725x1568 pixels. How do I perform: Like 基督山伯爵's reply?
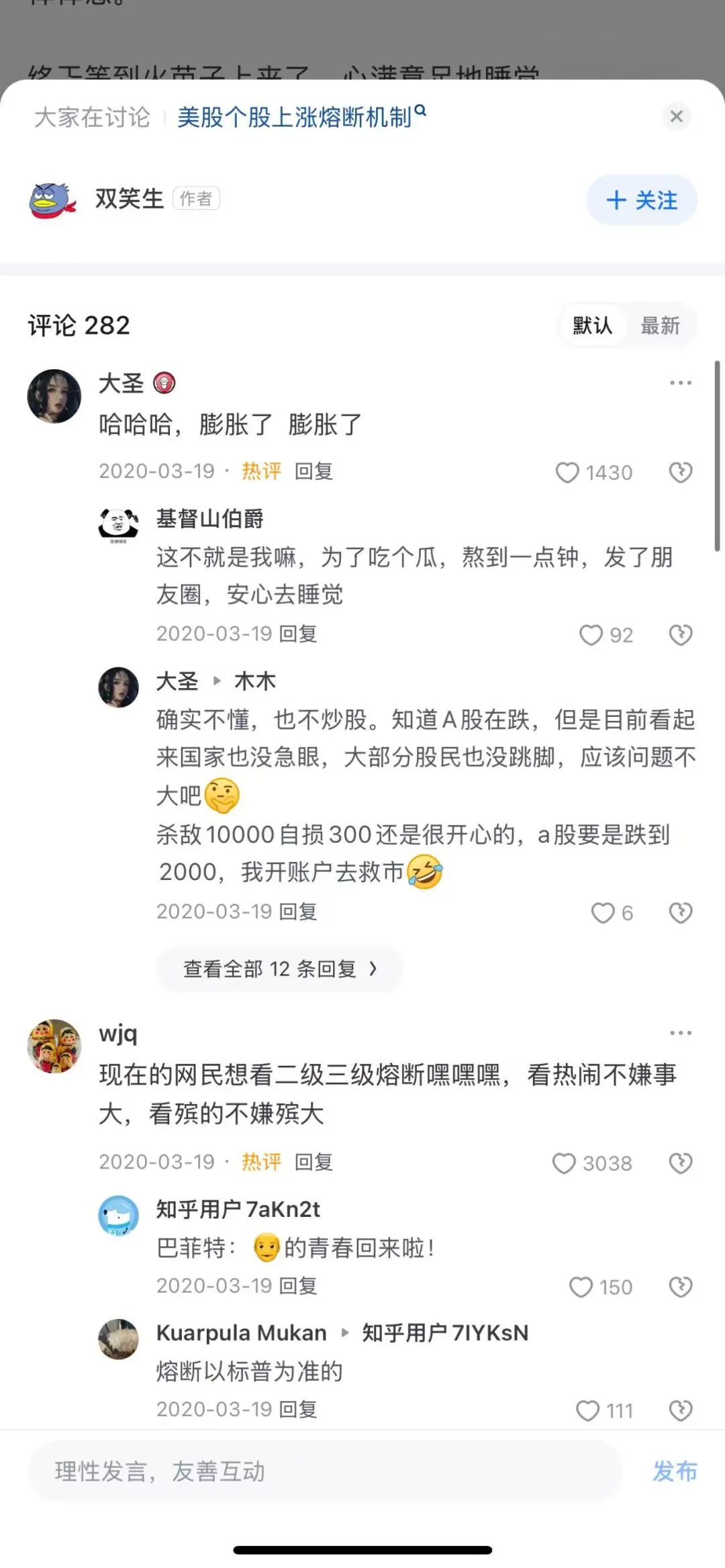click(606, 635)
